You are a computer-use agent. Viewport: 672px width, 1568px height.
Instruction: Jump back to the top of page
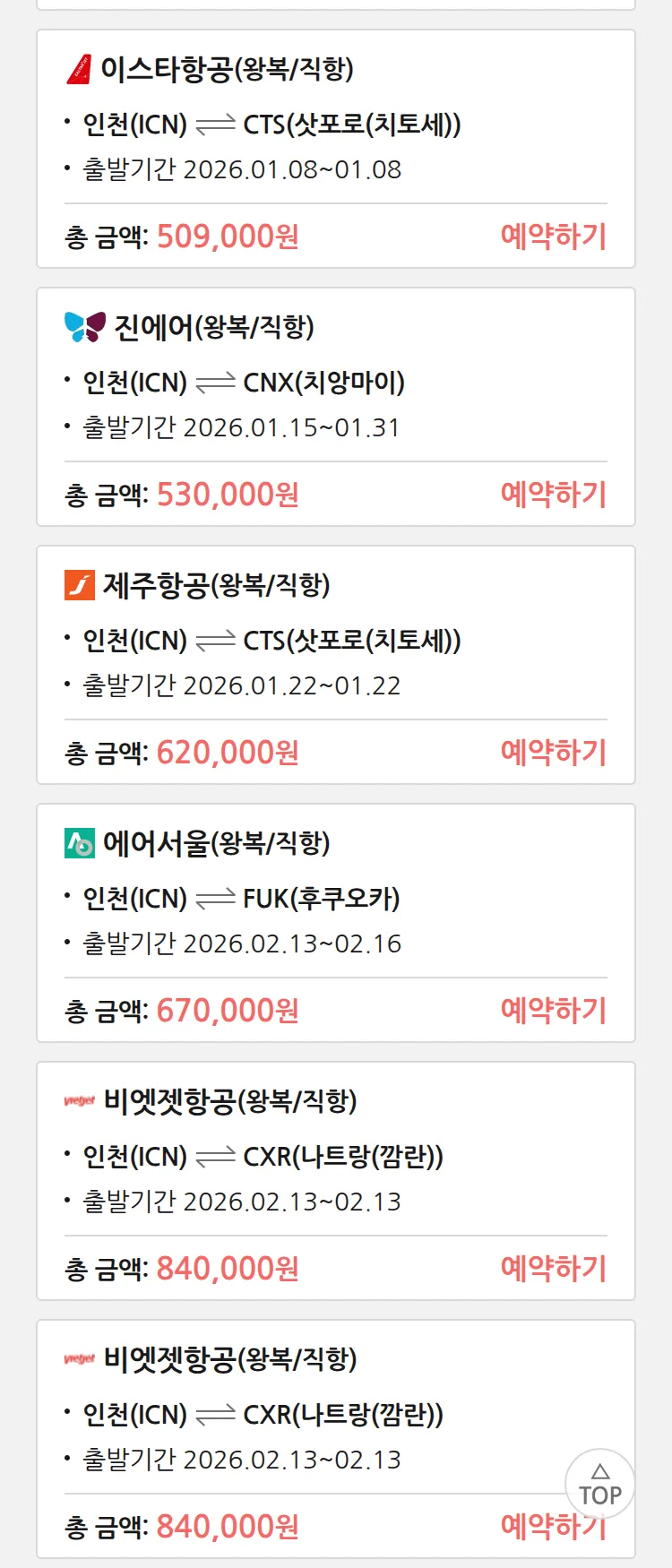[599, 1484]
